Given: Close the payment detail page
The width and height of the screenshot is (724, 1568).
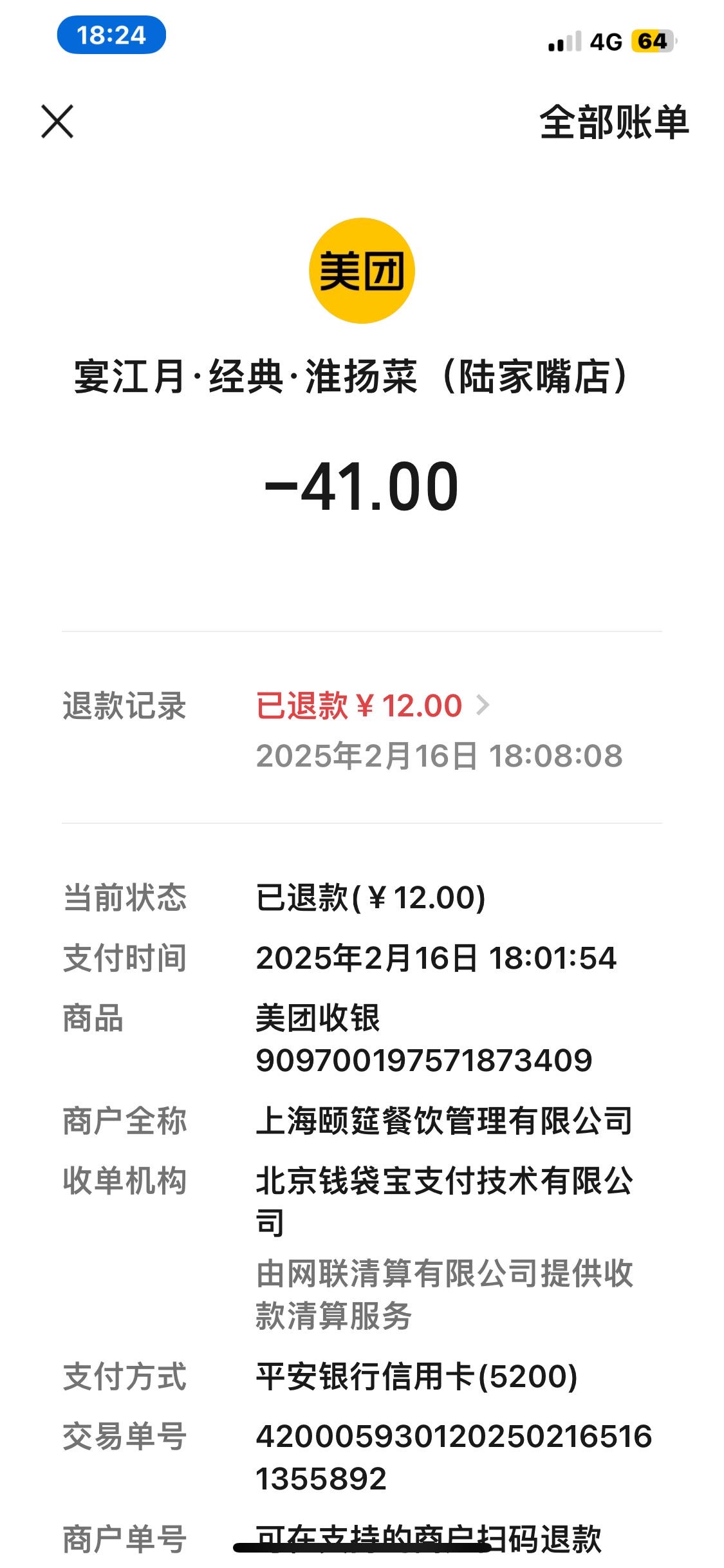Looking at the screenshot, I should click(x=57, y=122).
